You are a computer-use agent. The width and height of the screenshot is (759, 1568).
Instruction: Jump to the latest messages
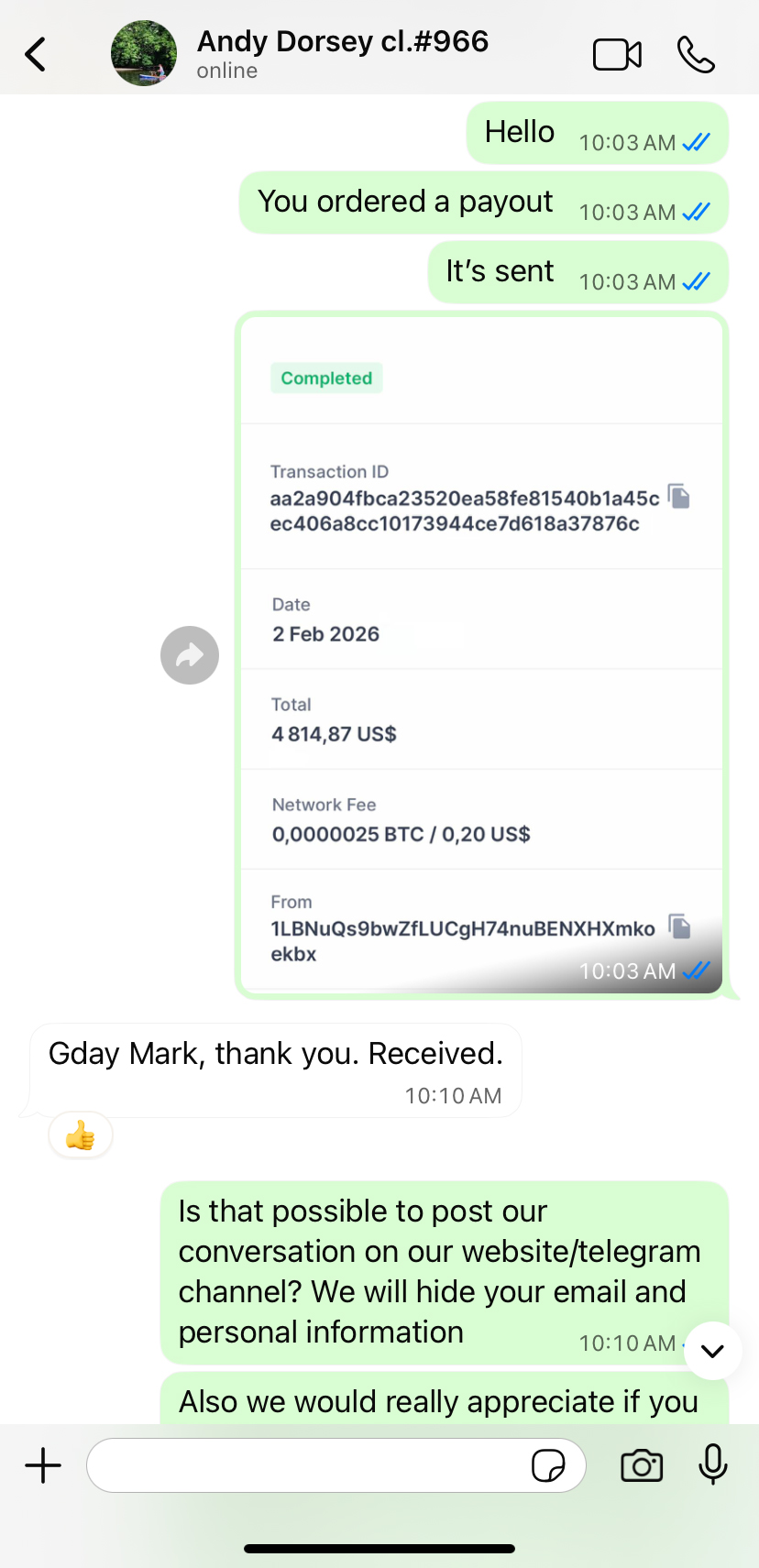[712, 1351]
